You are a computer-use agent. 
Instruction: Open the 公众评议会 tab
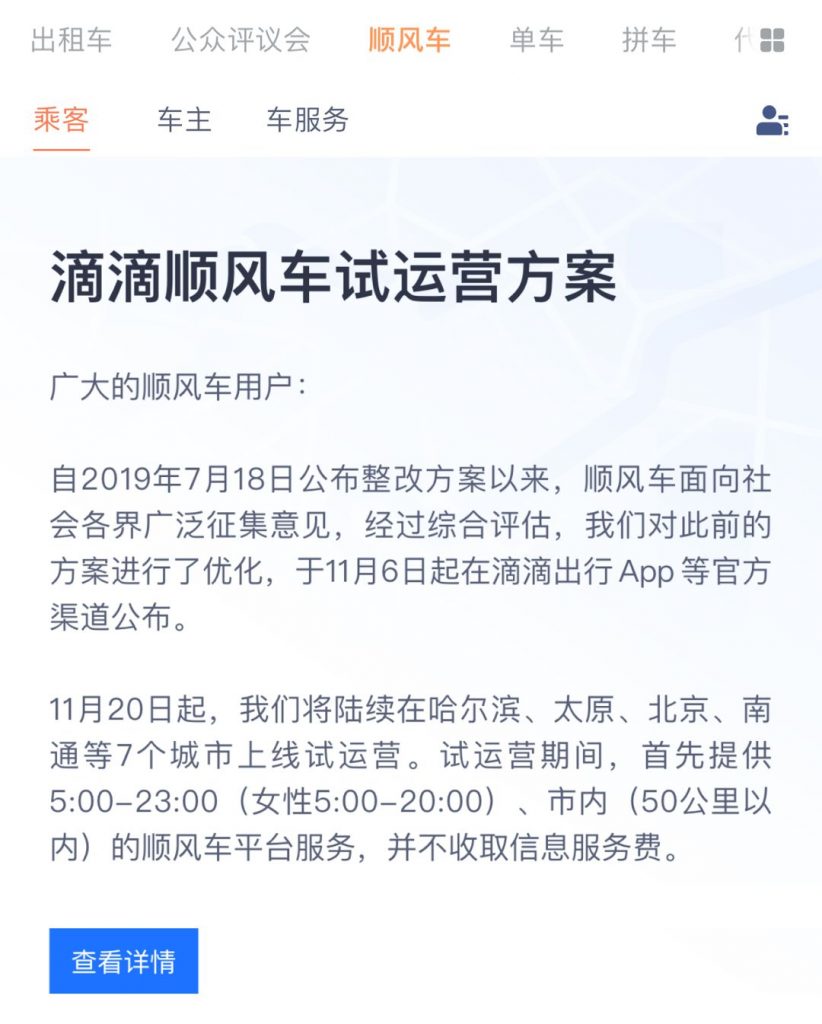click(240, 40)
